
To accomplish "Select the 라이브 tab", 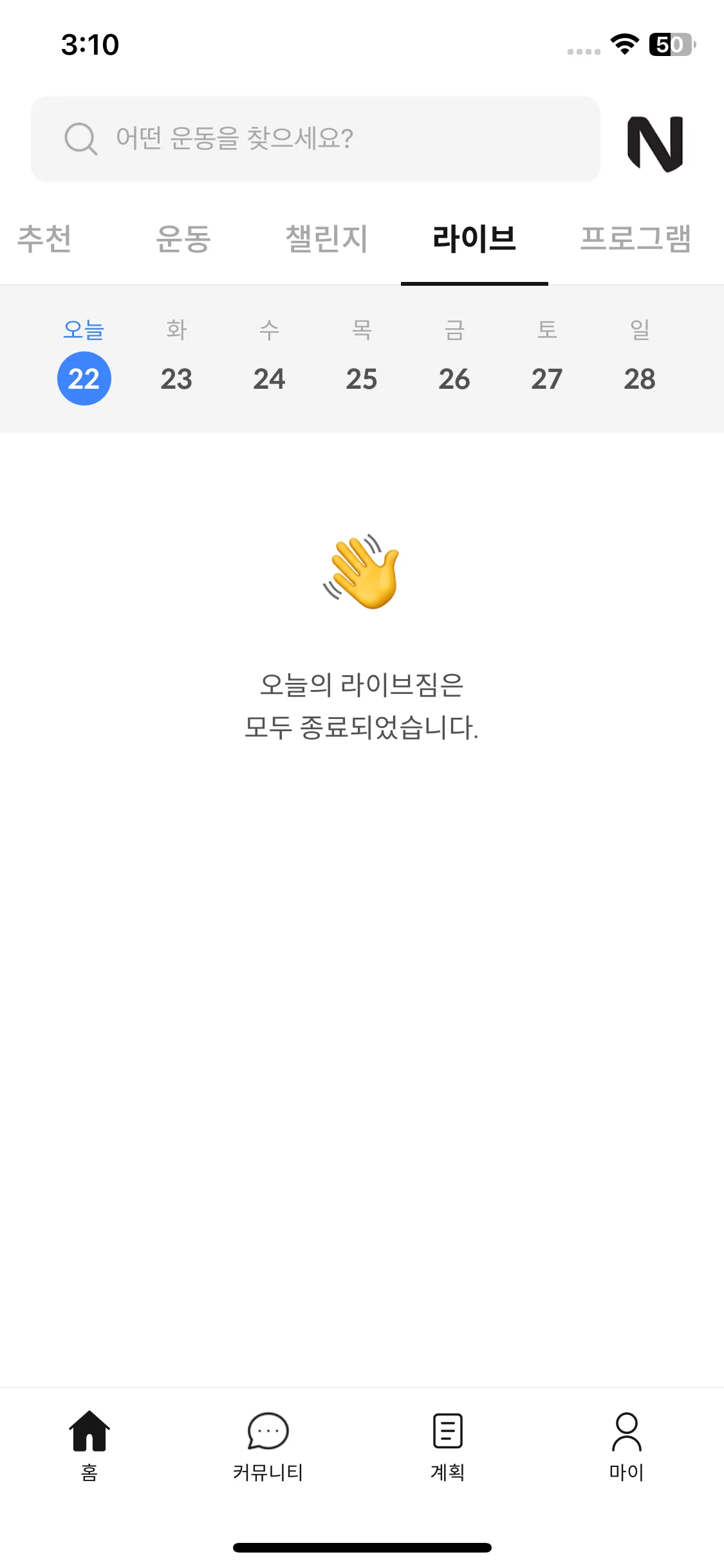I will coord(474,239).
